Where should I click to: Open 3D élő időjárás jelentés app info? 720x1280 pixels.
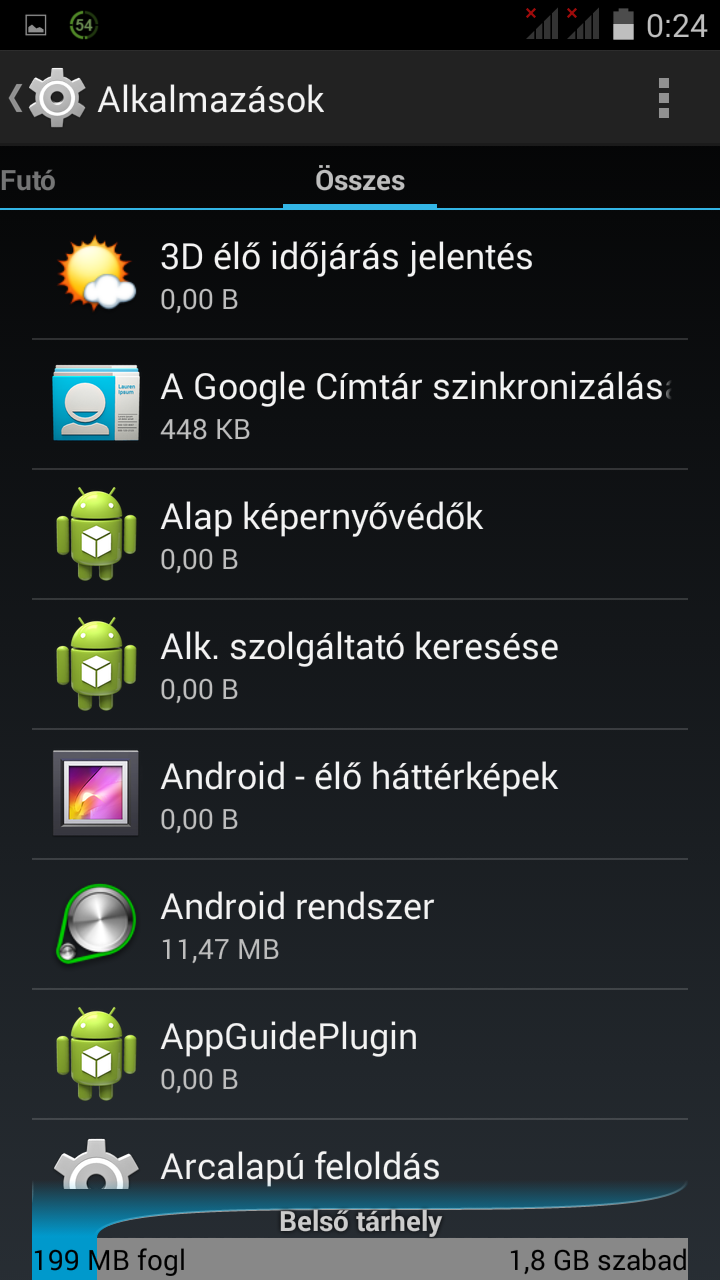pos(360,274)
